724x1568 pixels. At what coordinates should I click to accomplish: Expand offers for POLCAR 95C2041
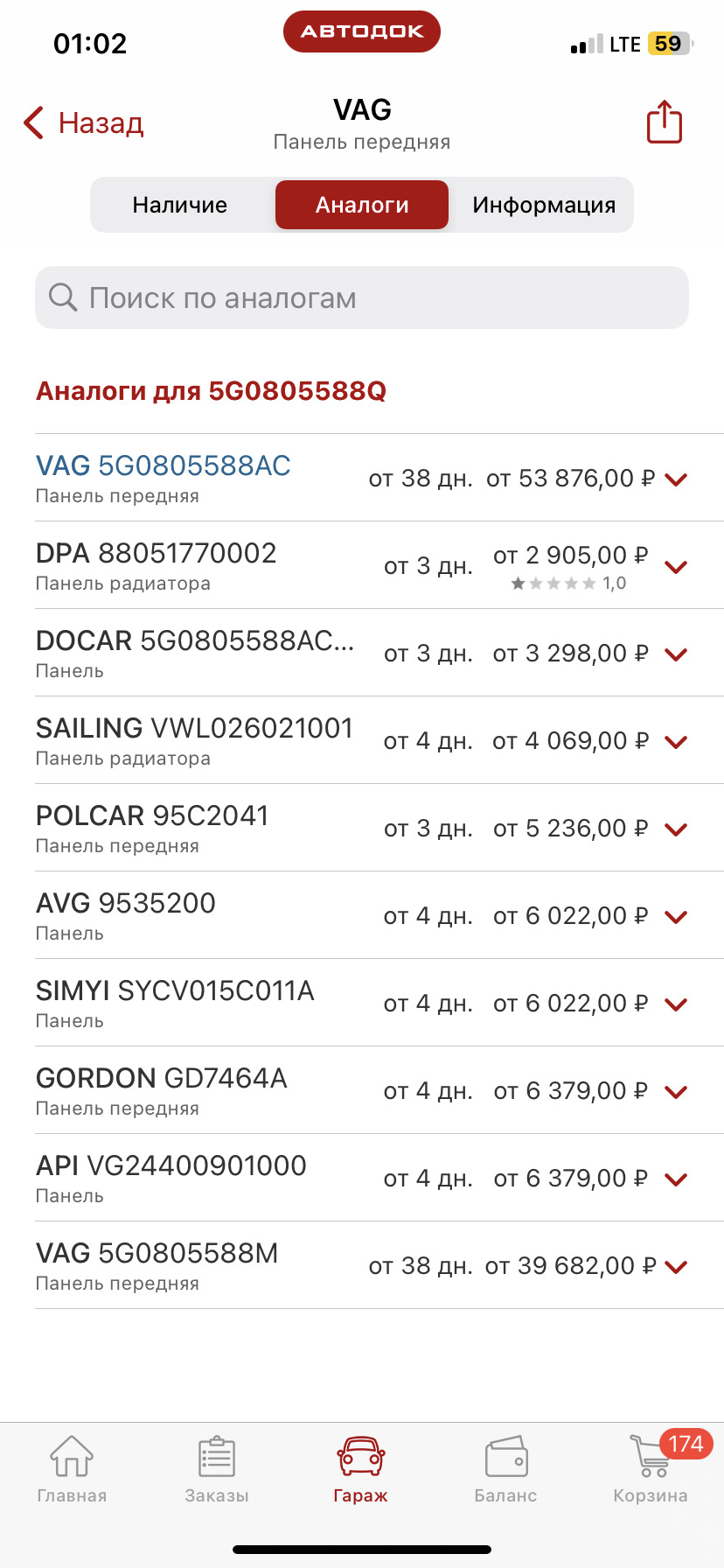676,829
